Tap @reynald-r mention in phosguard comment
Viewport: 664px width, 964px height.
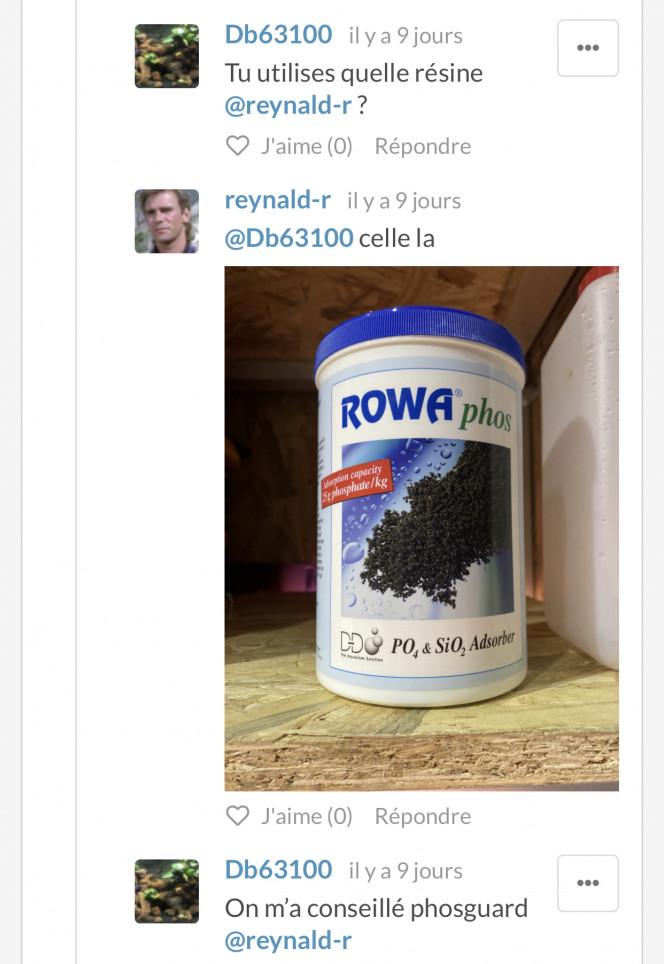288,941
